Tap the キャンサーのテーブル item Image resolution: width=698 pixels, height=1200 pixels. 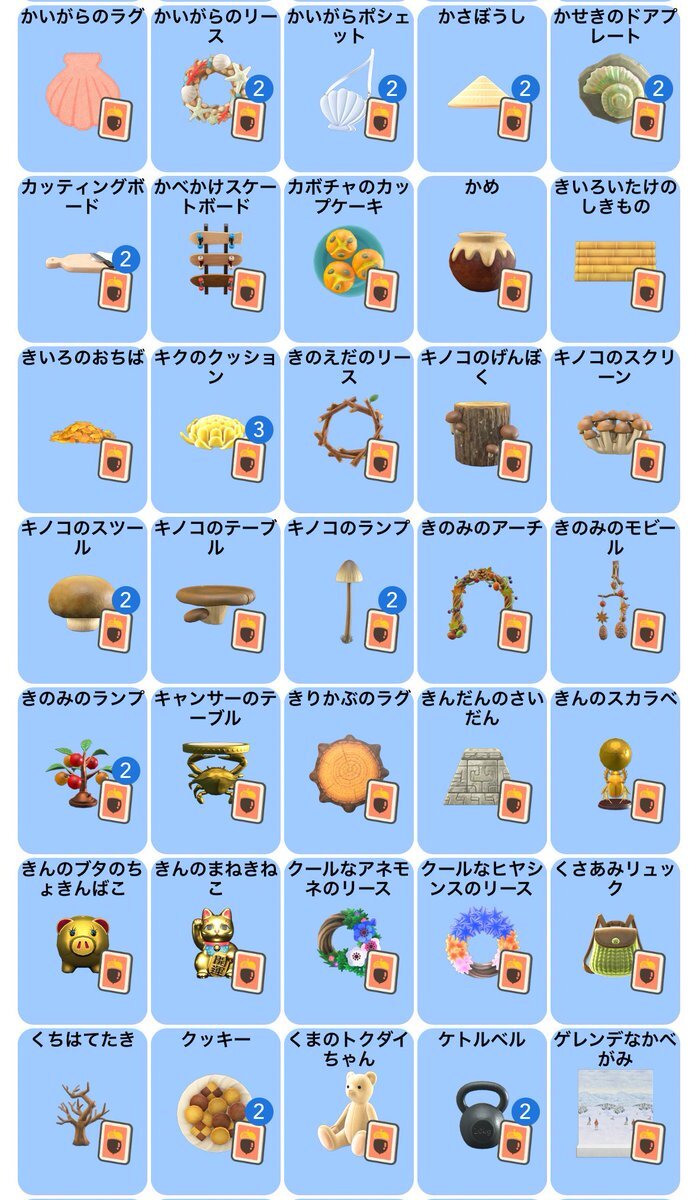pos(215,770)
